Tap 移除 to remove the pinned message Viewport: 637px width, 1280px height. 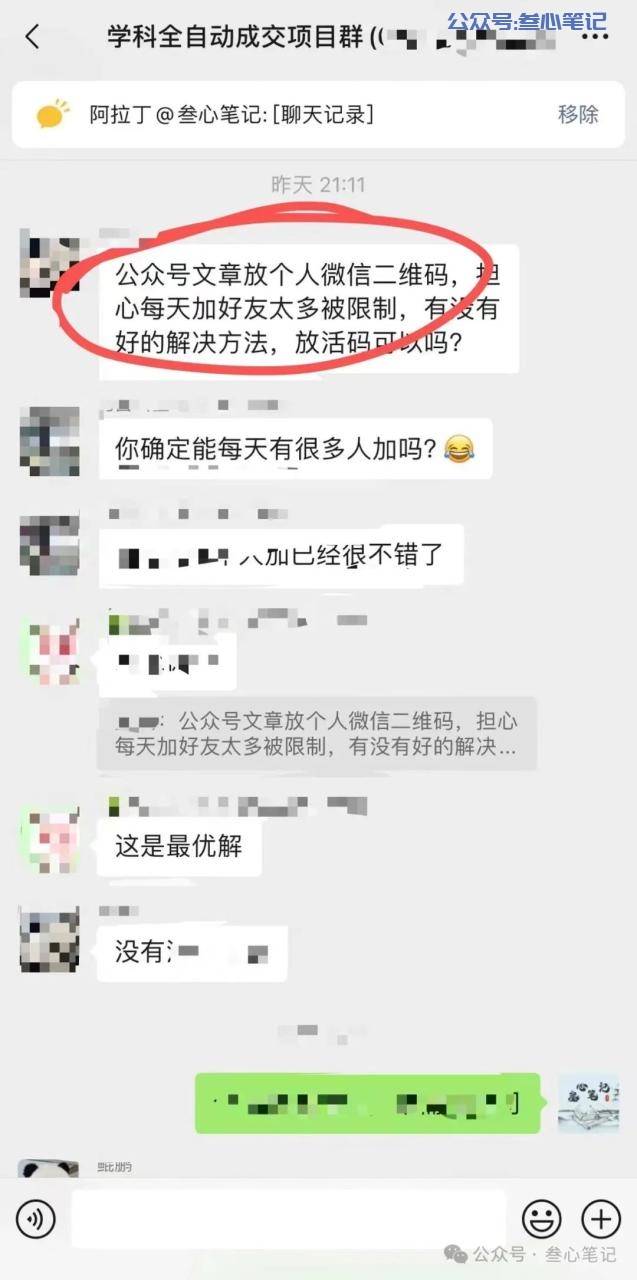click(577, 114)
